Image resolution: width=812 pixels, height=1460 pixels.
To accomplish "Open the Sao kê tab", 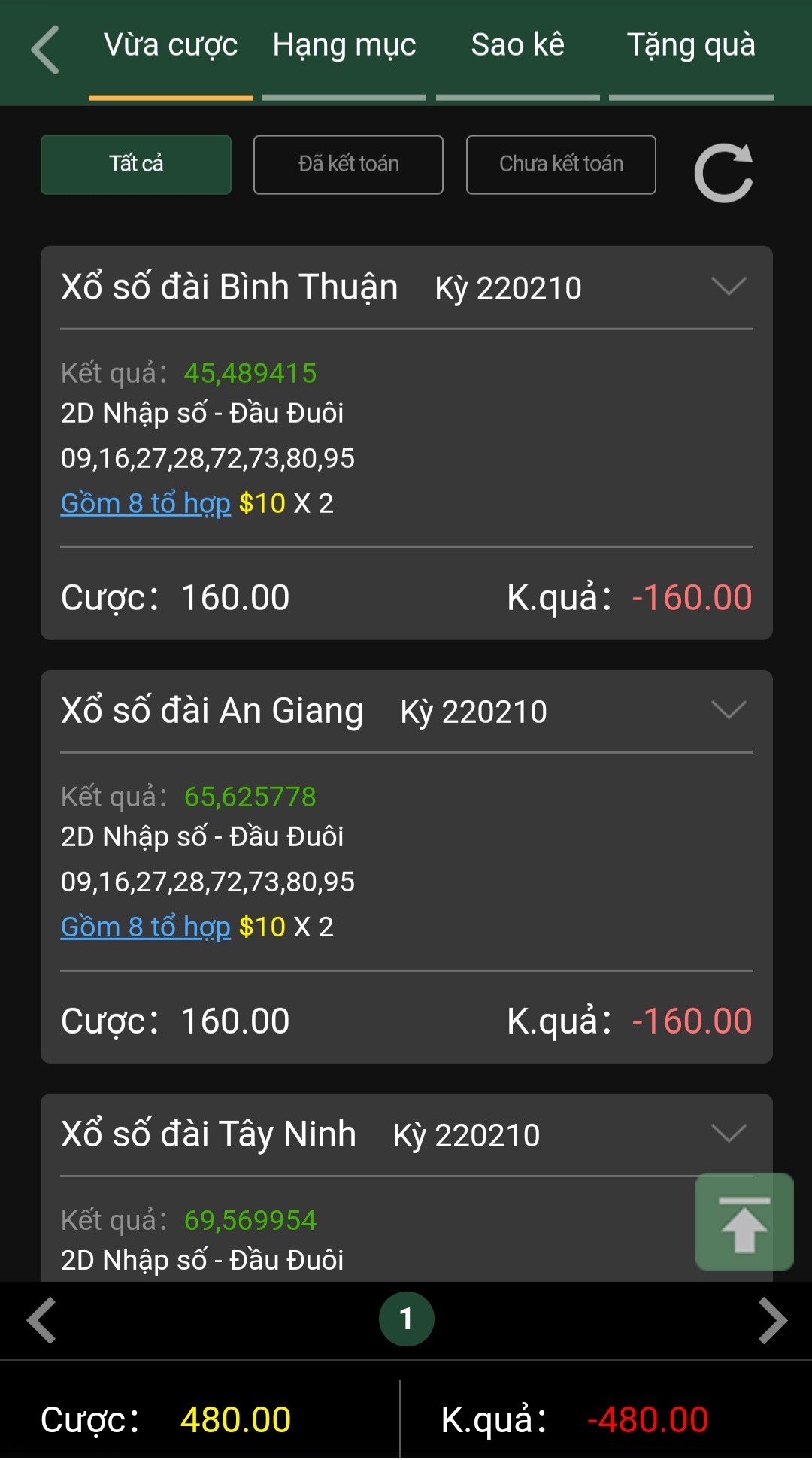I will [x=518, y=45].
